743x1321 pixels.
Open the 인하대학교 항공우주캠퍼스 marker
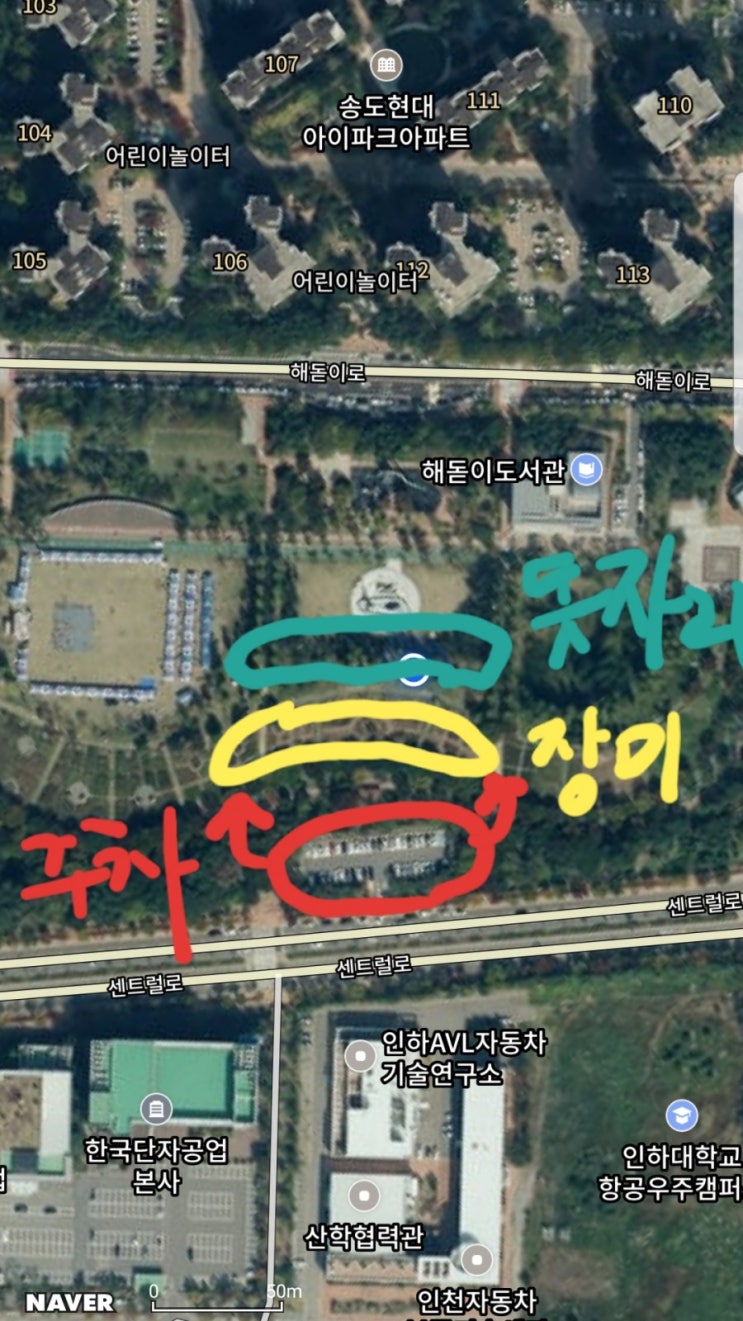point(682,1116)
